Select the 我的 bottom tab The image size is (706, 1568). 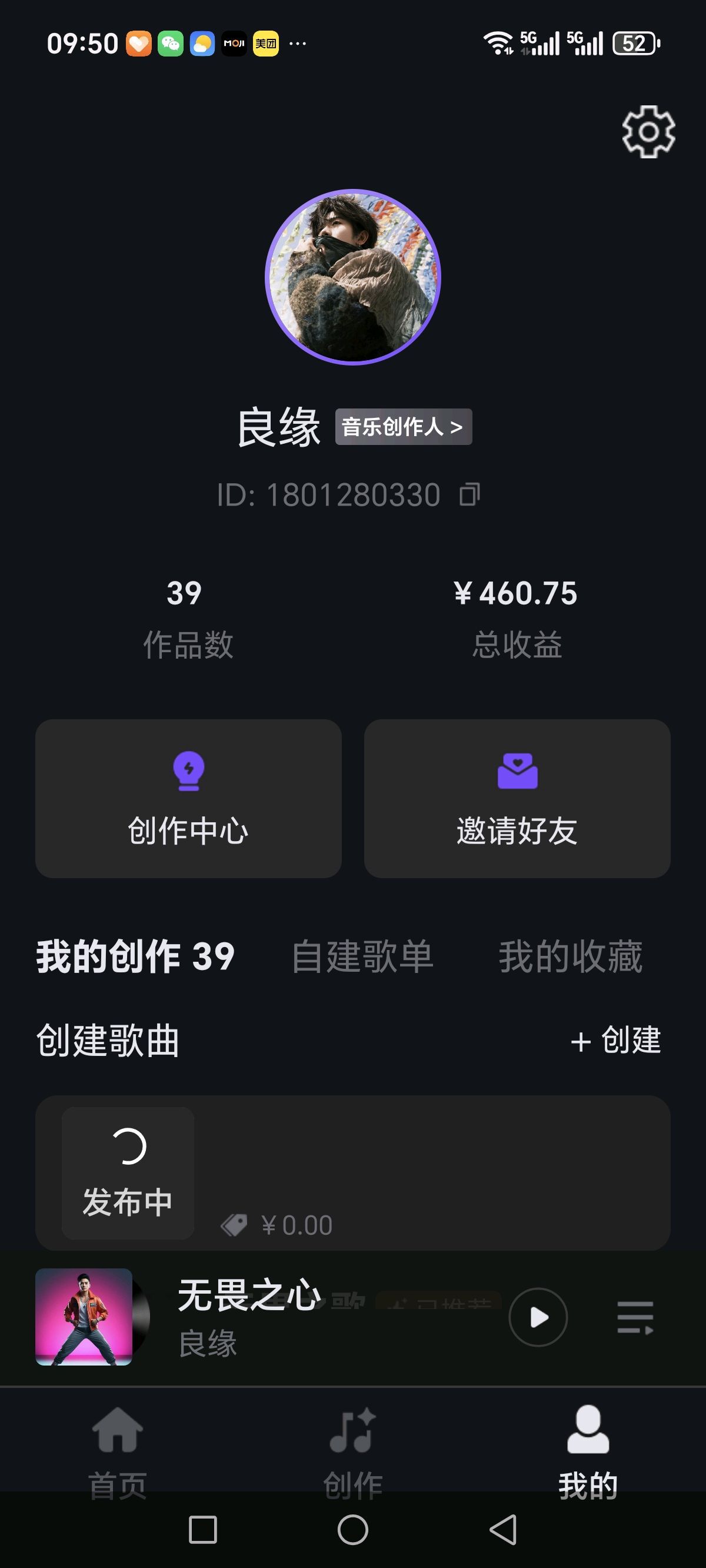(588, 1451)
